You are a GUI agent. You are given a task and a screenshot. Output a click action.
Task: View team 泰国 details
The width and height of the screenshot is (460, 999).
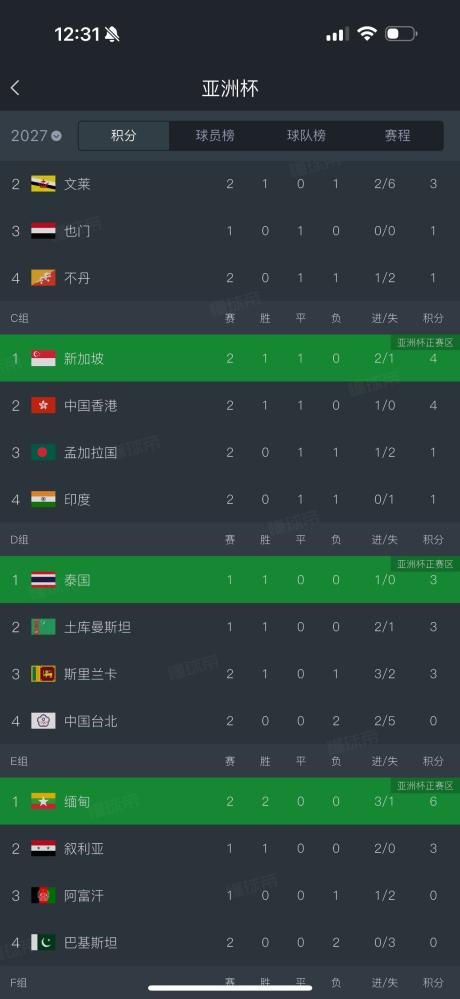coord(230,580)
